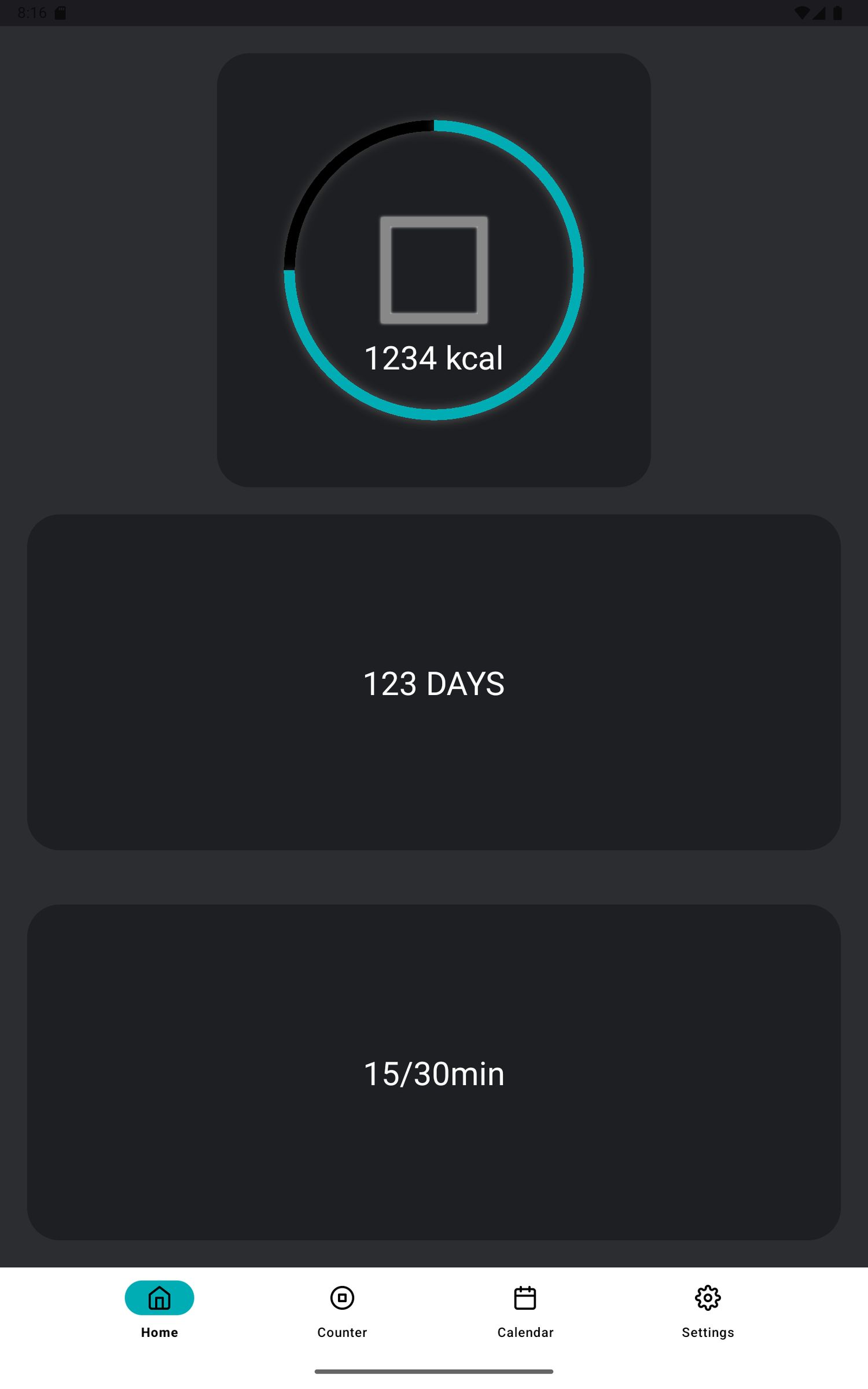Select the teal Home icon in the navigation bar
Image resolution: width=868 pixels, height=1389 pixels.
click(x=158, y=1298)
